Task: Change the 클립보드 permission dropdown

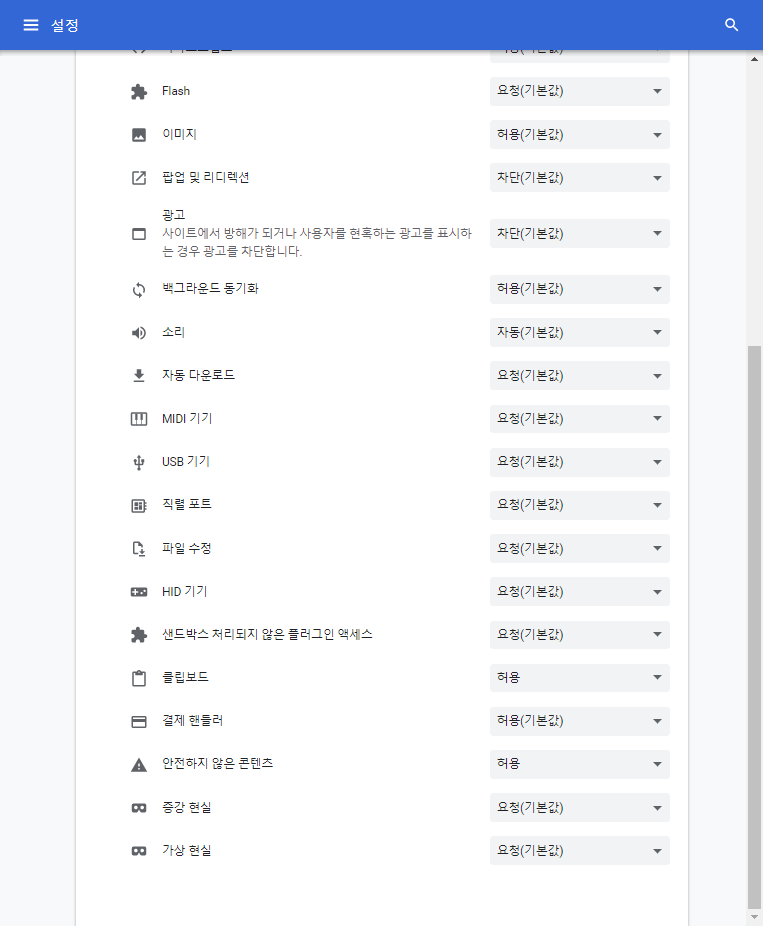Action: pos(579,678)
